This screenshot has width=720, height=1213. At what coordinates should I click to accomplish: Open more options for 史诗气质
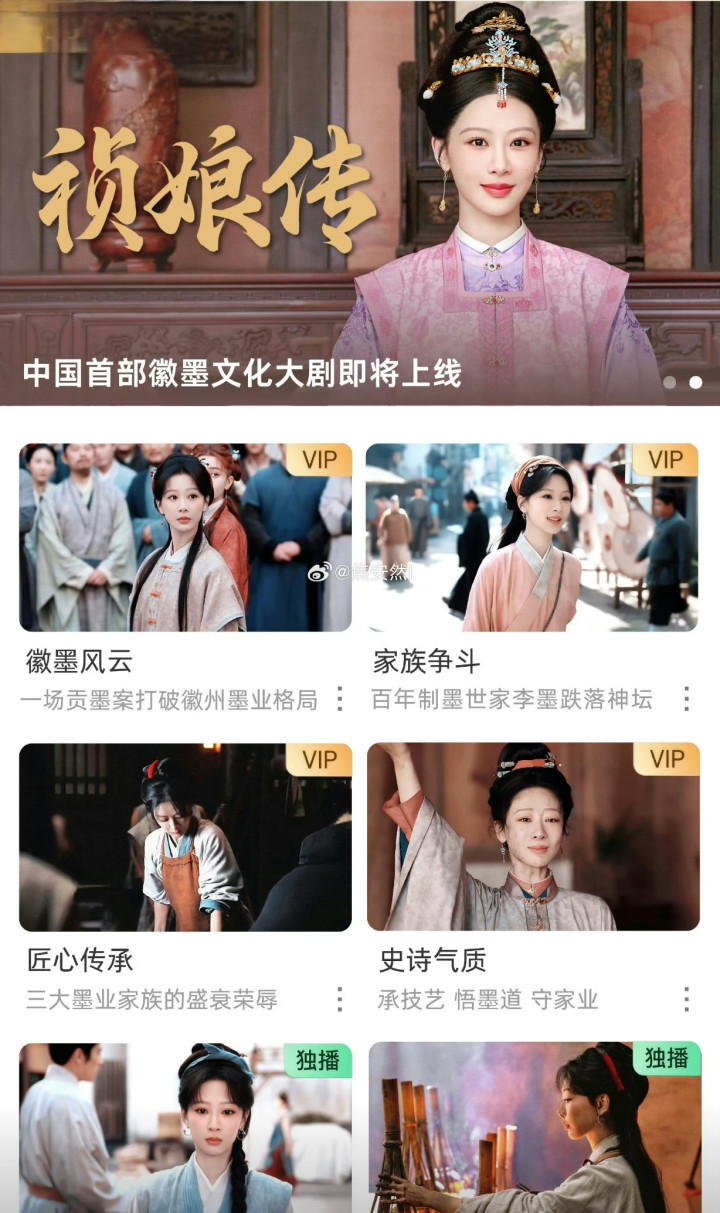point(686,998)
